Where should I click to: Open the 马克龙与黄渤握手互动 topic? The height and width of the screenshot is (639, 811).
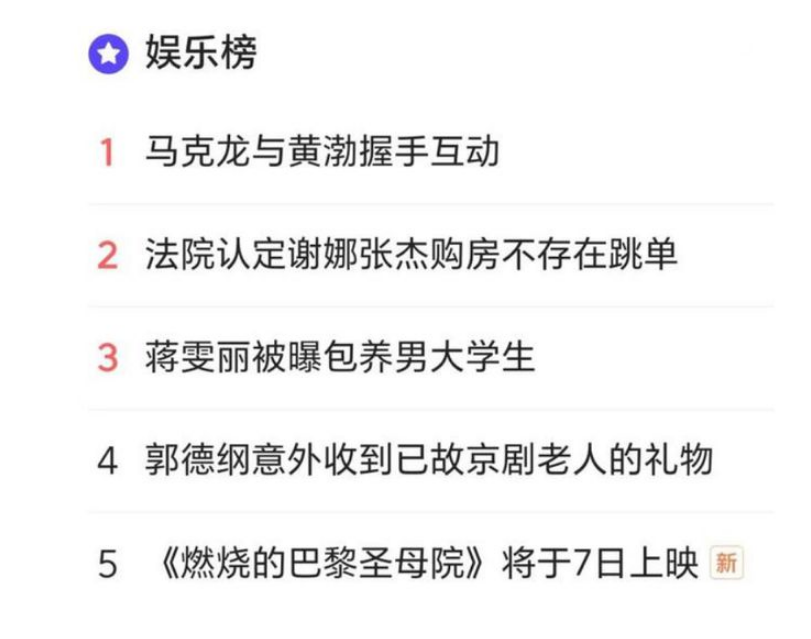click(x=320, y=152)
